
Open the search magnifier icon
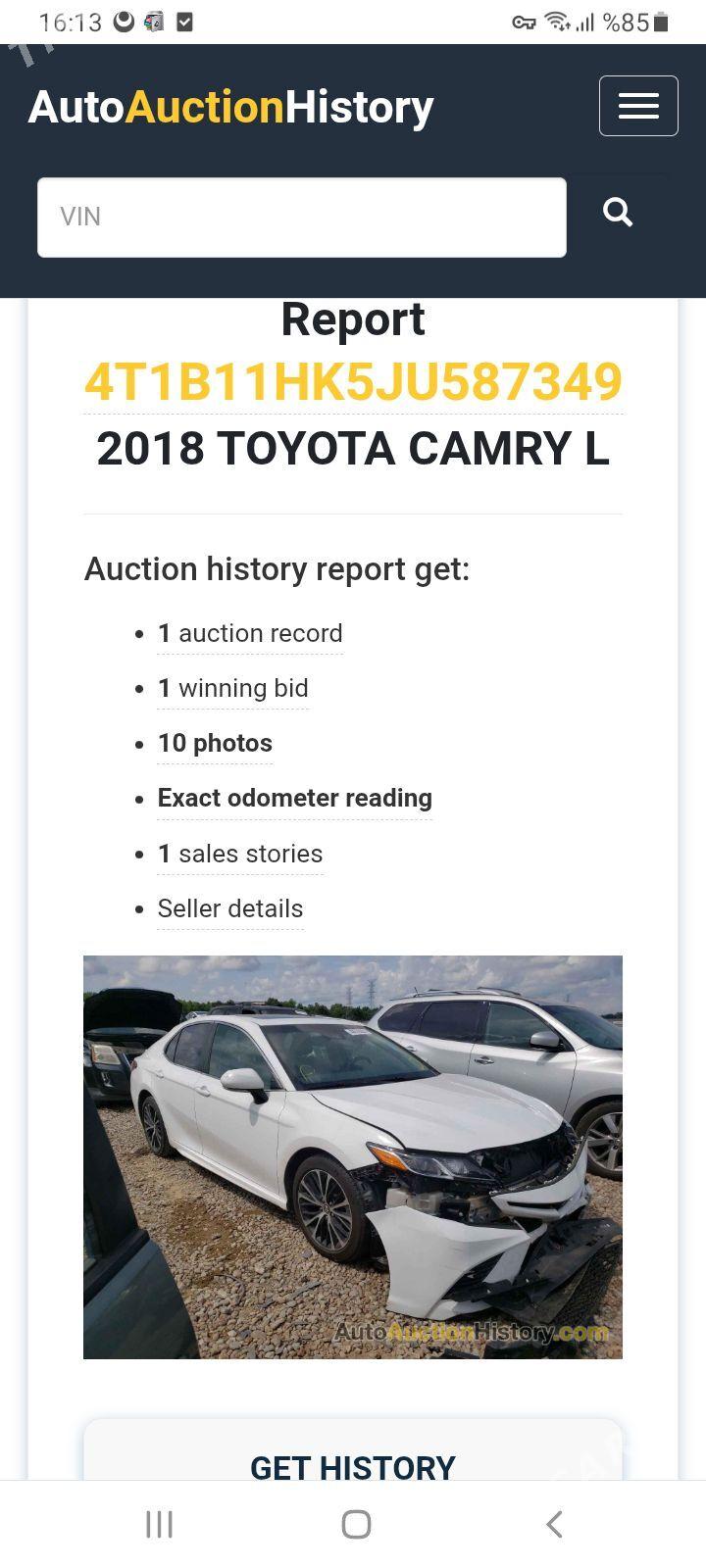[618, 212]
